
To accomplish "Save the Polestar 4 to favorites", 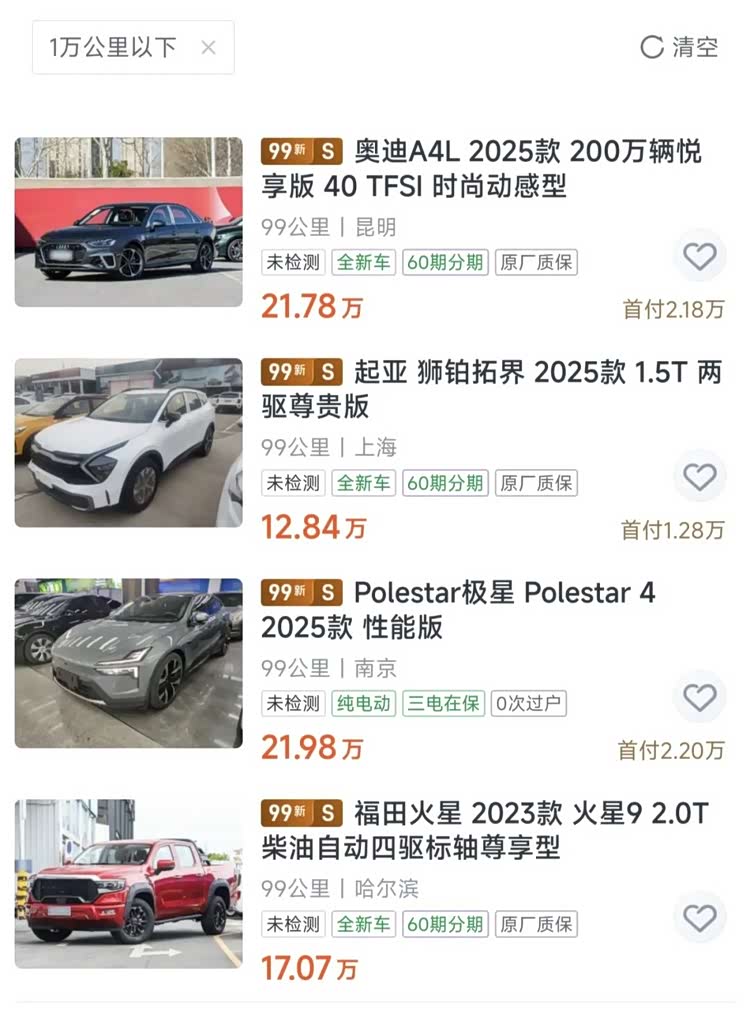I will pyautogui.click(x=699, y=697).
